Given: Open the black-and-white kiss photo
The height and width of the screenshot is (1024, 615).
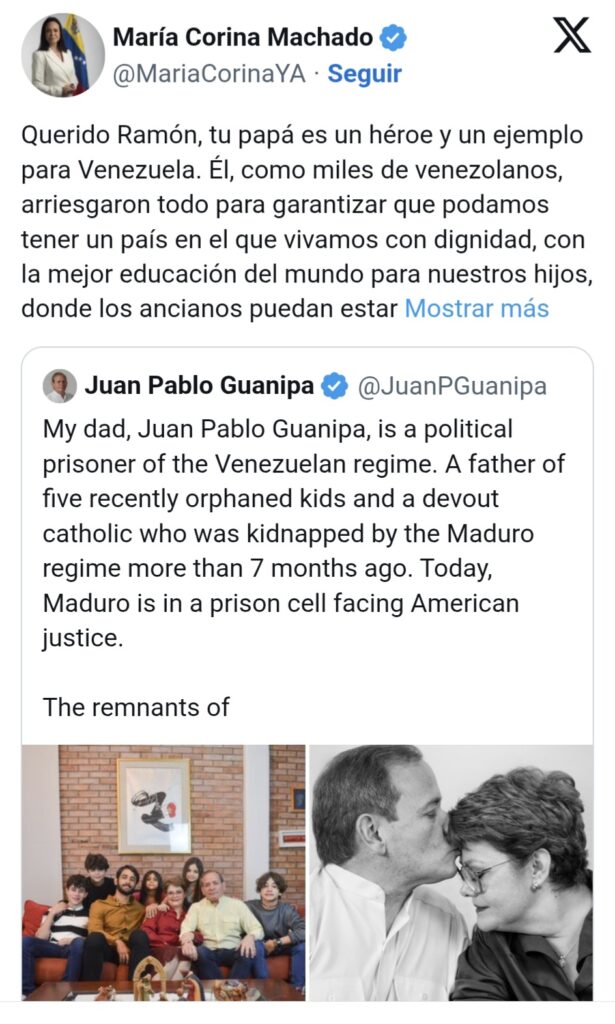Looking at the screenshot, I should [x=451, y=872].
